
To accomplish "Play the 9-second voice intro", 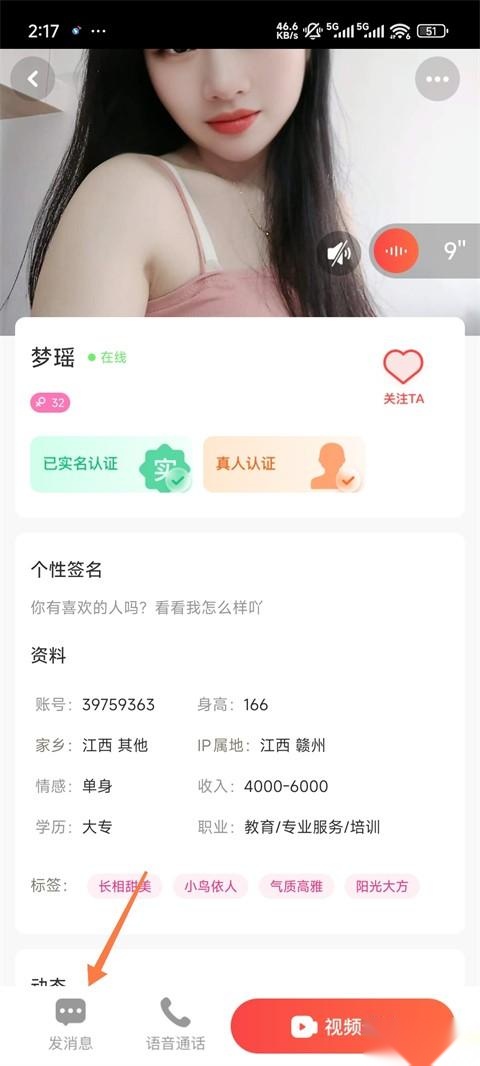I will 424,251.
